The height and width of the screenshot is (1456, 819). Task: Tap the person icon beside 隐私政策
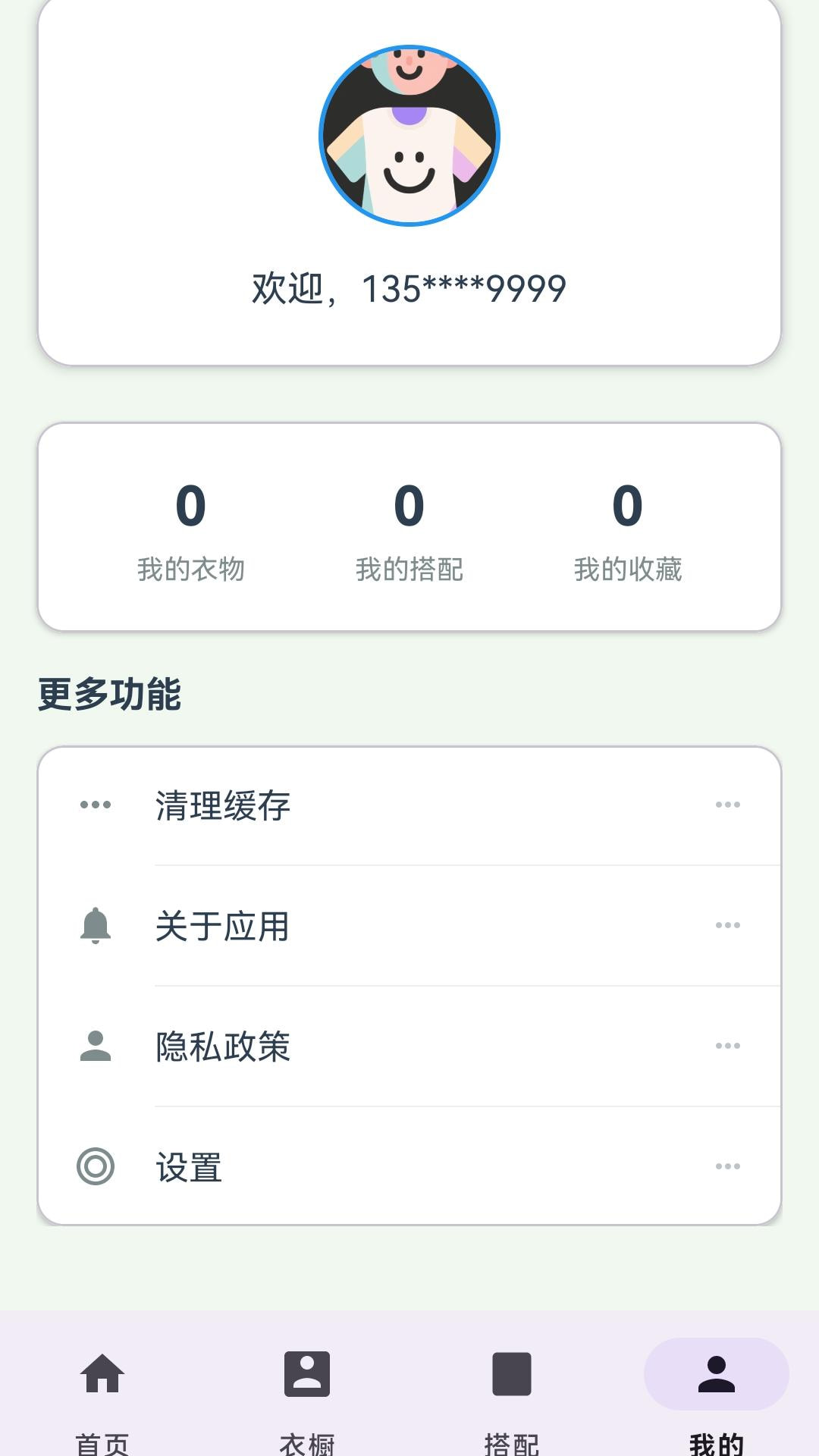94,1046
